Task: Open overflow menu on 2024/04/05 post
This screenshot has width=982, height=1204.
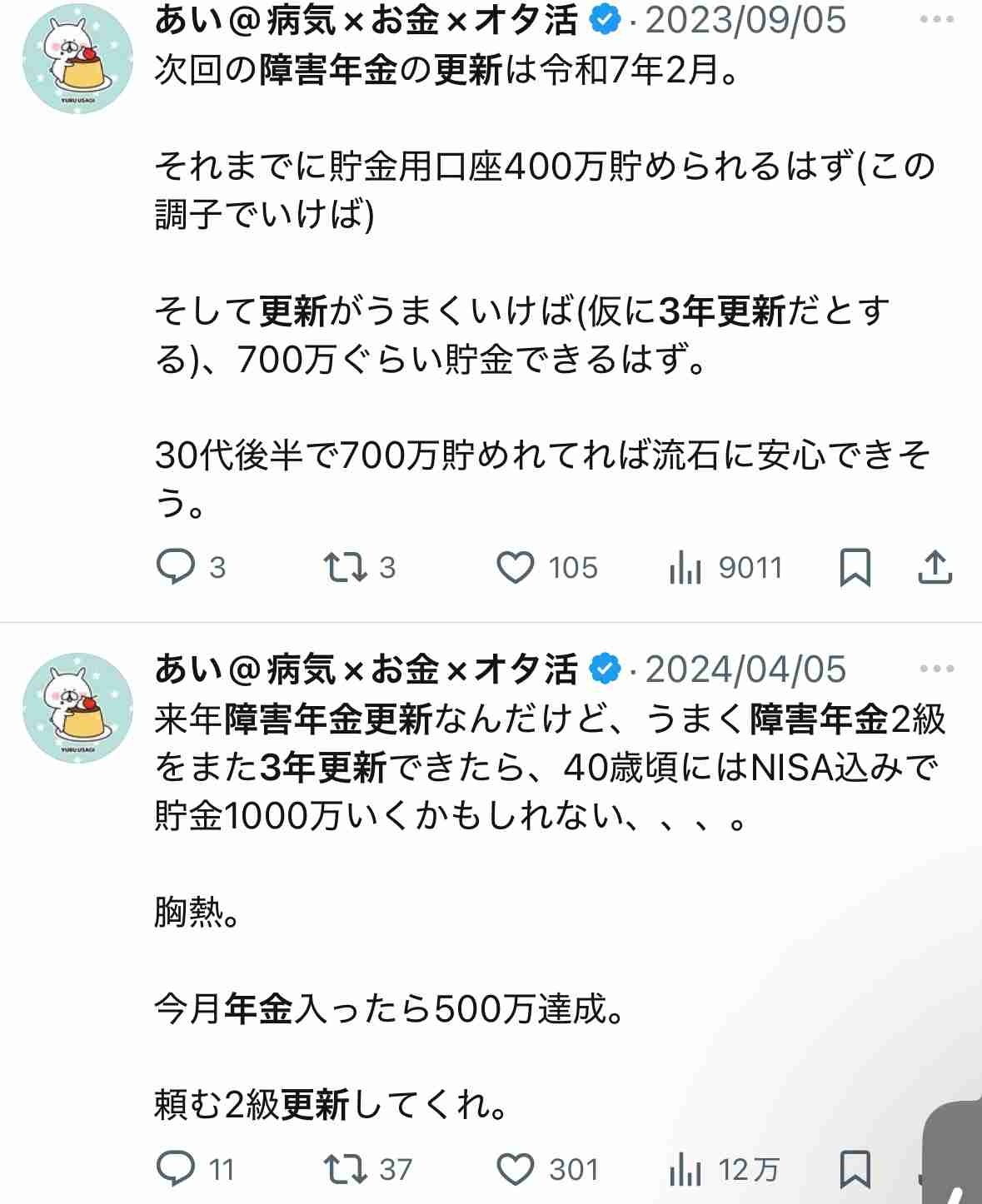Action: pos(938,669)
